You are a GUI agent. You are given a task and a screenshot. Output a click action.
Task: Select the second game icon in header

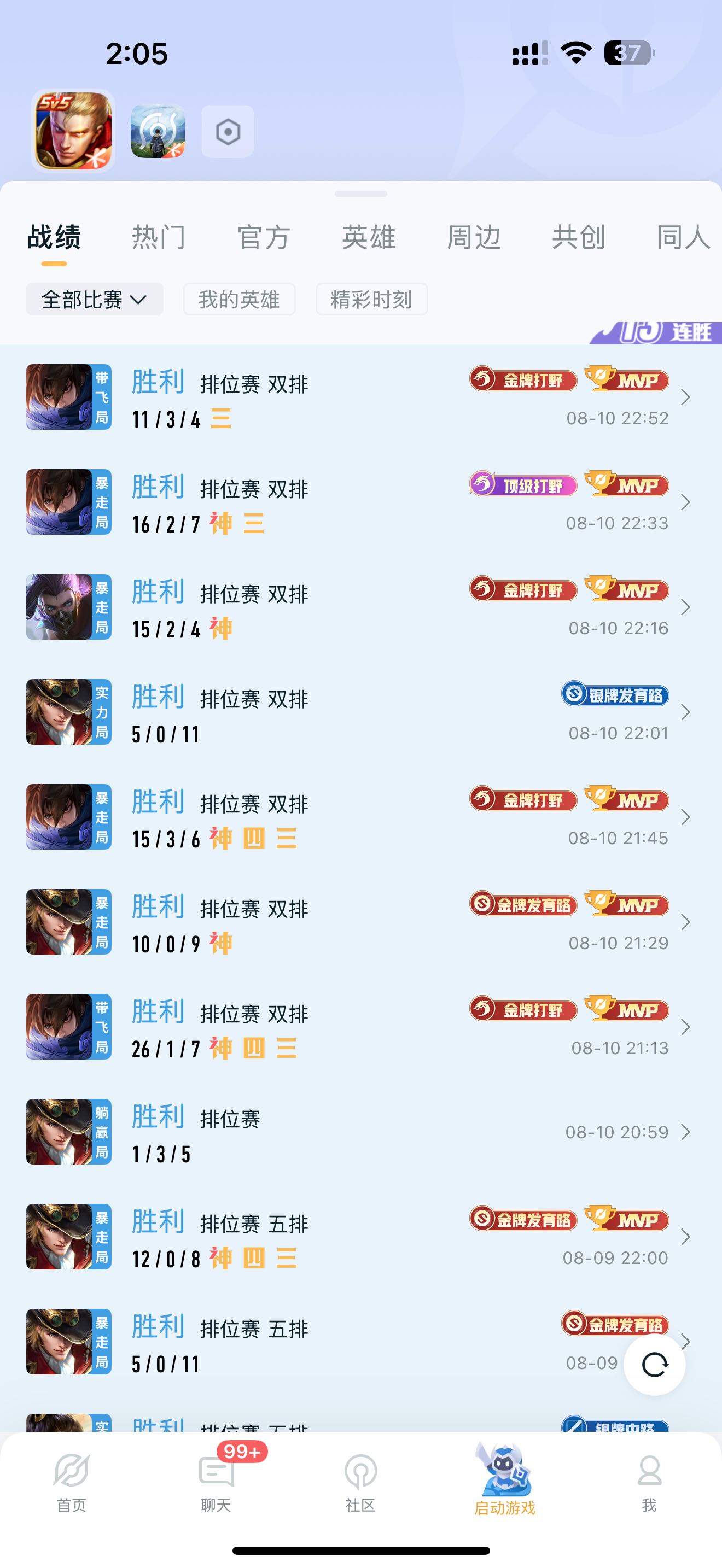tap(158, 131)
